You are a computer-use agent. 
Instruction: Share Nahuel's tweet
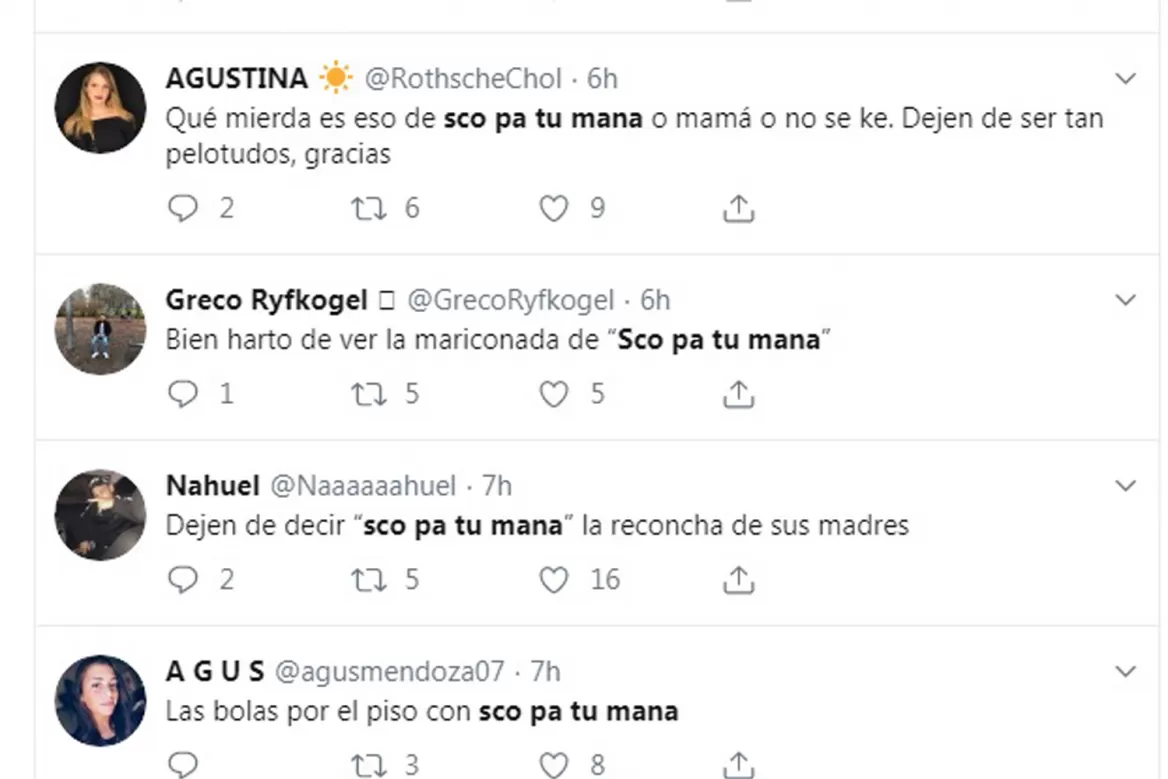737,580
